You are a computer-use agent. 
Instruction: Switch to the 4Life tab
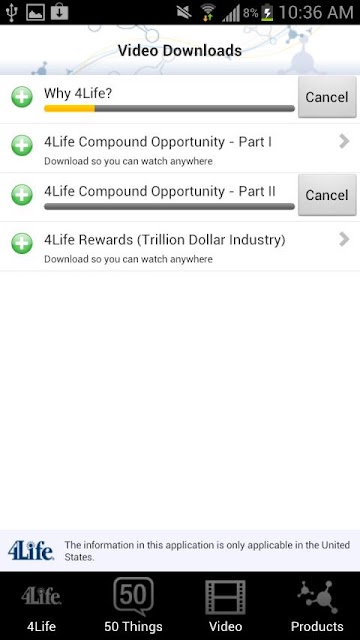pyautogui.click(x=41, y=606)
